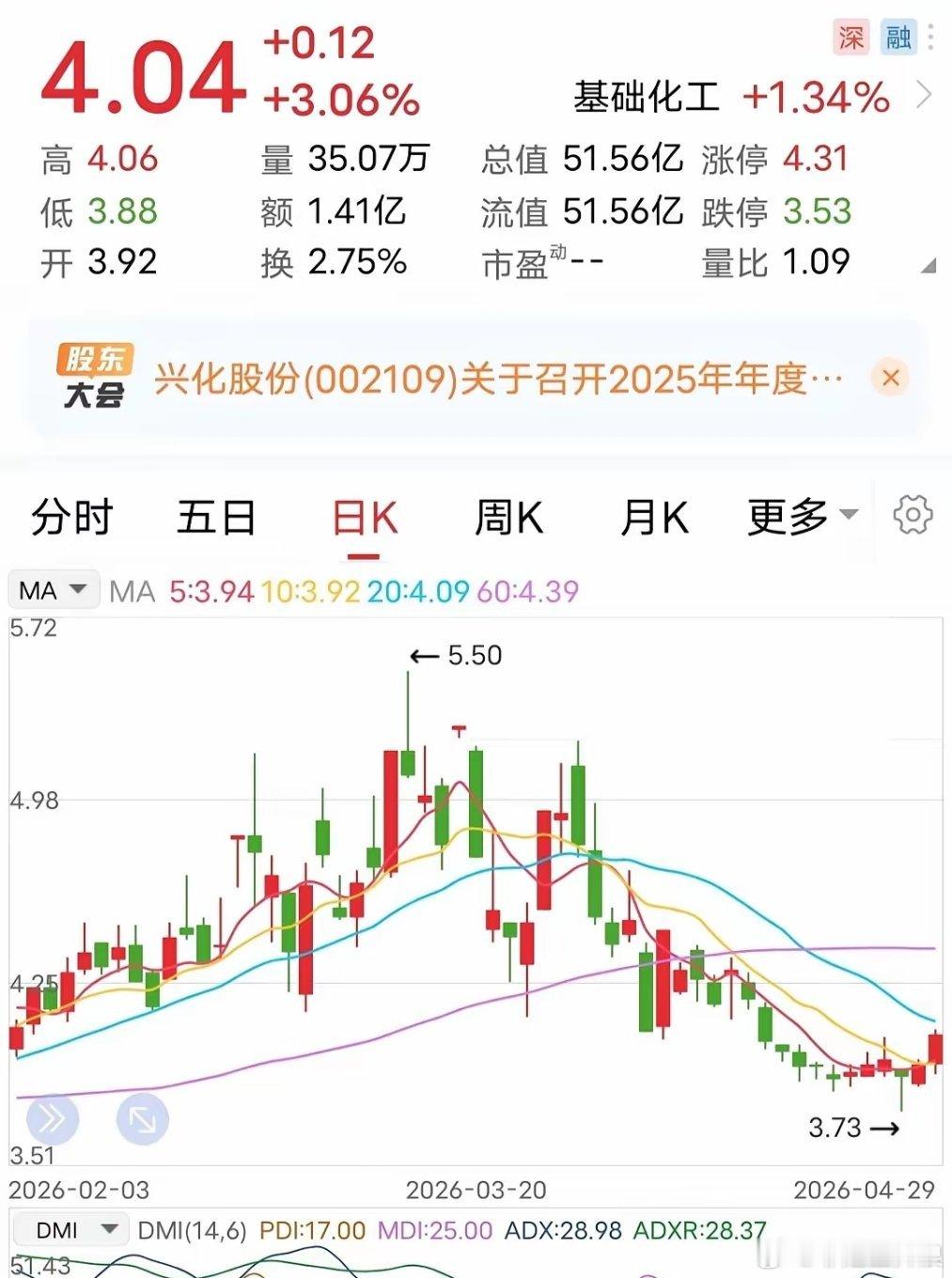This screenshot has width=952, height=1278.
Task: Open the MA moving average selector dropdown
Action: click(54, 589)
